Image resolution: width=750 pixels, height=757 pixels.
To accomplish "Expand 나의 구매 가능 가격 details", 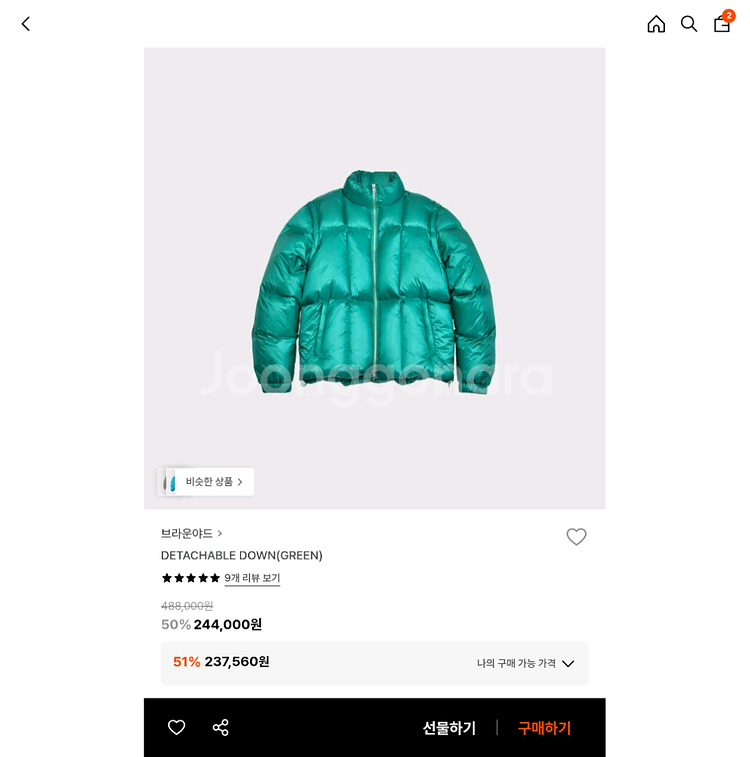I will [526, 663].
